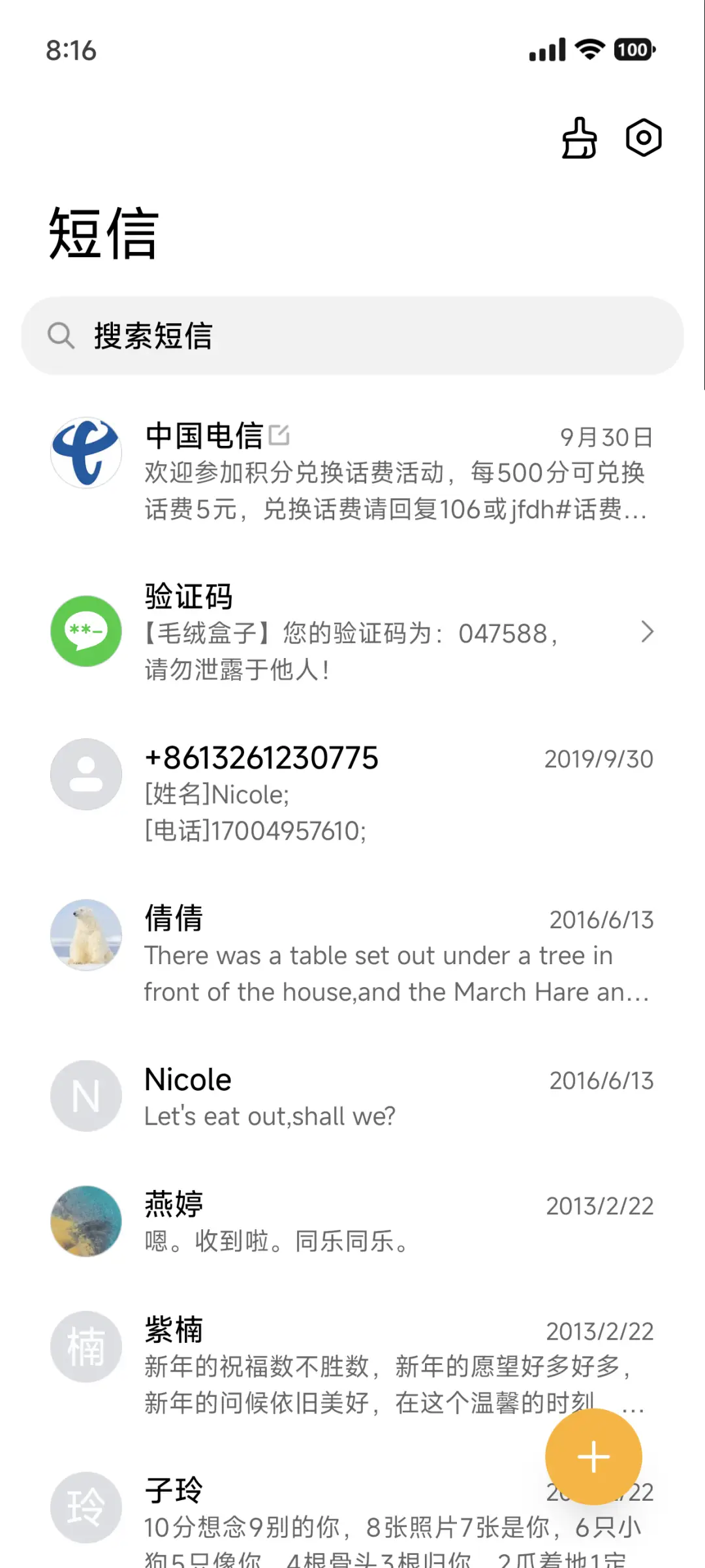The height and width of the screenshot is (1568, 705).
Task: Open the message cleanup brush tool
Action: [578, 138]
